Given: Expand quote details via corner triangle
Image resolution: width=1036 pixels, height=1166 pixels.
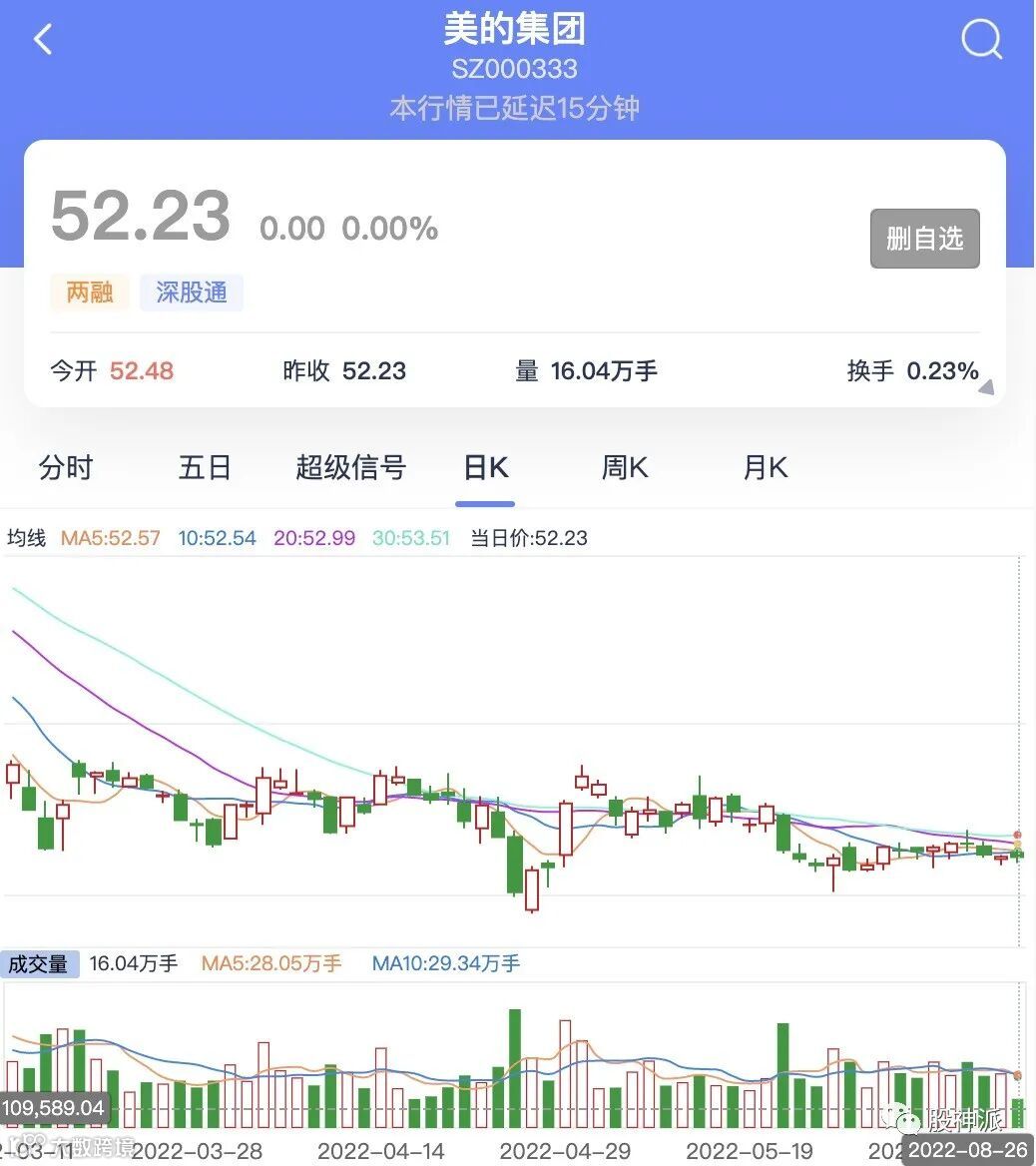Looking at the screenshot, I should [x=986, y=387].
